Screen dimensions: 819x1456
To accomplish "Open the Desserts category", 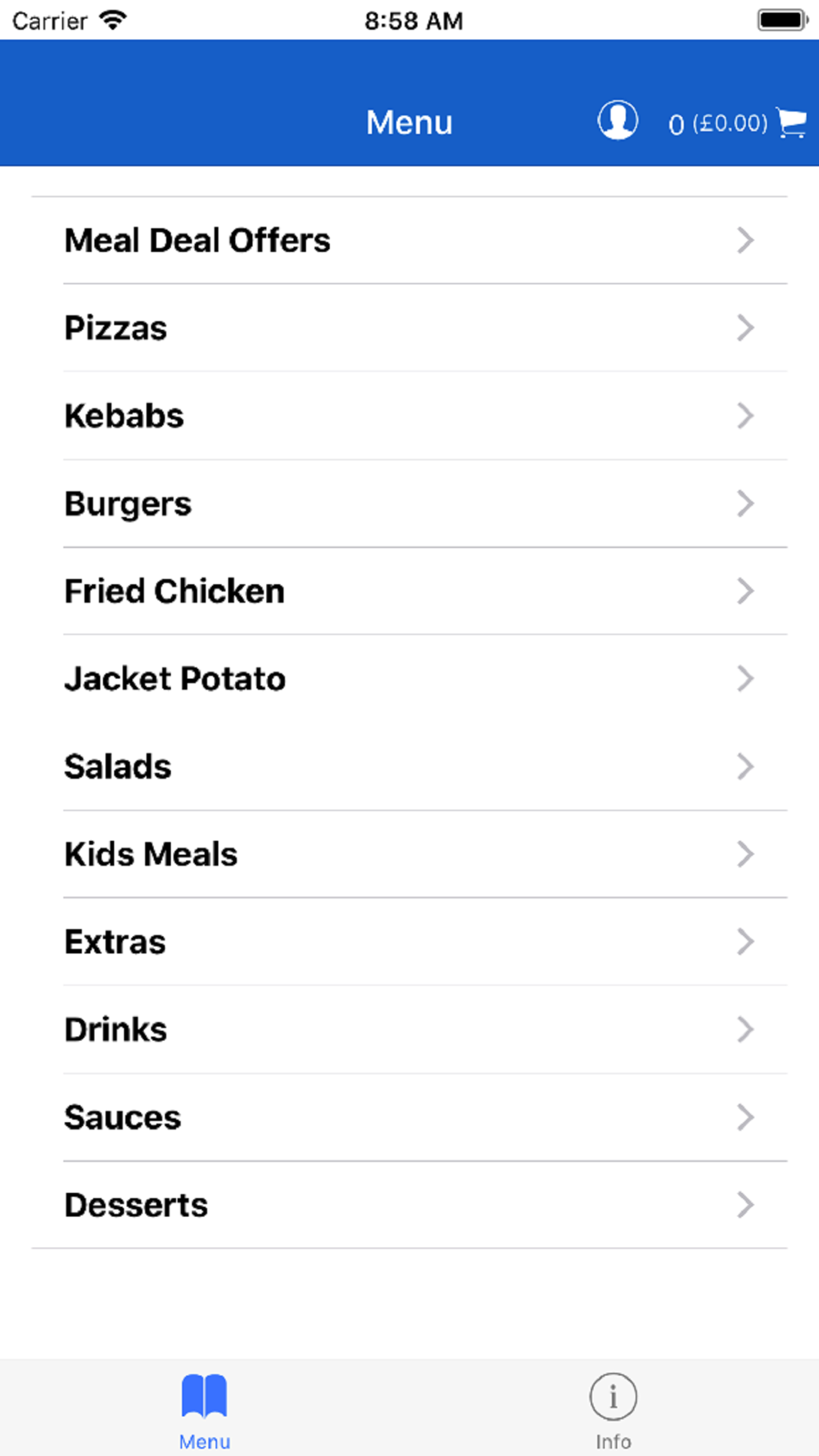I will coord(409,1205).
